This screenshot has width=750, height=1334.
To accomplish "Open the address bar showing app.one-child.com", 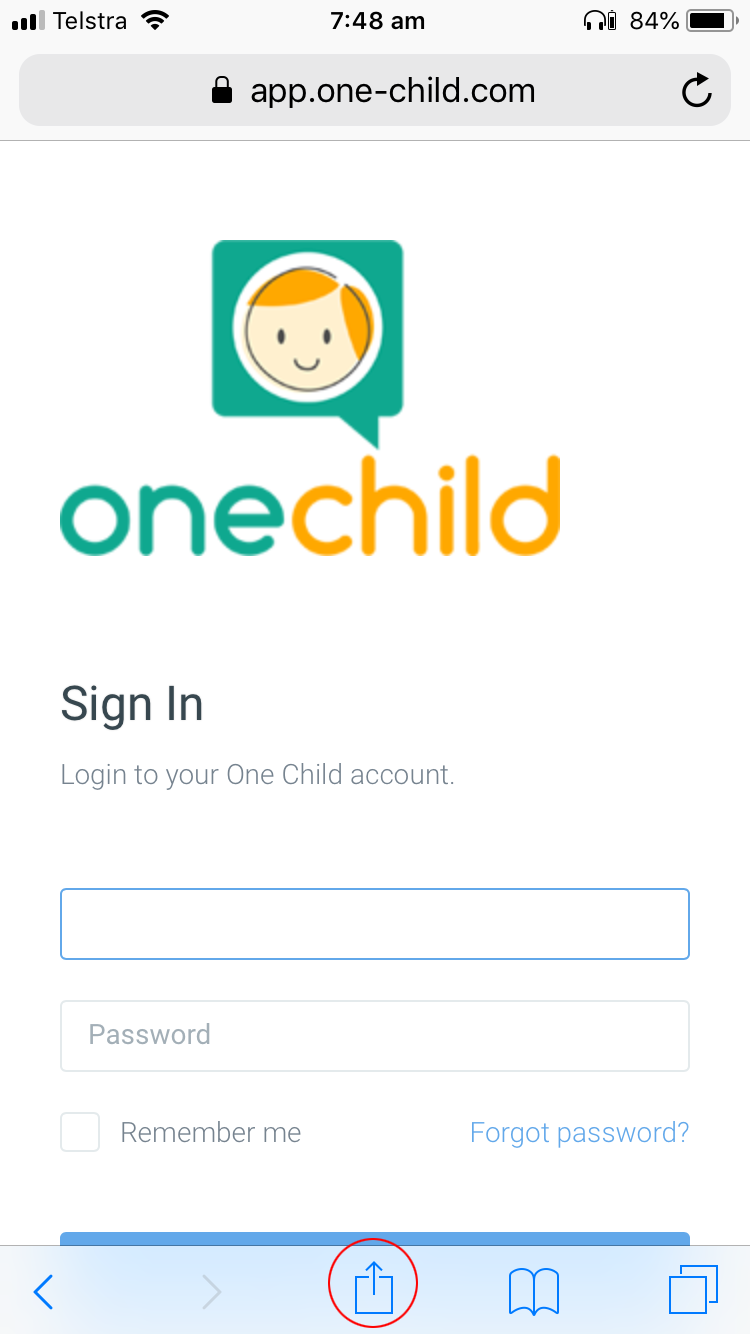I will (x=392, y=90).
